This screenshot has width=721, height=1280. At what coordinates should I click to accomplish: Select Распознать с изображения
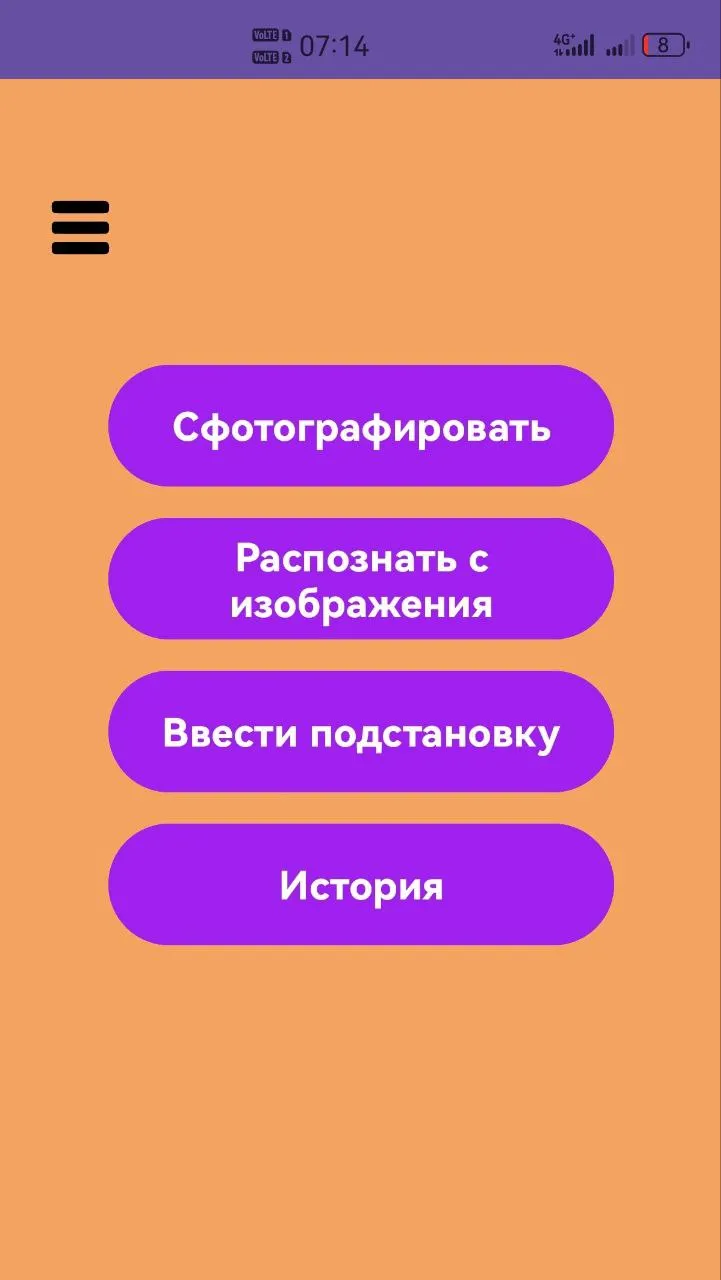[361, 579]
